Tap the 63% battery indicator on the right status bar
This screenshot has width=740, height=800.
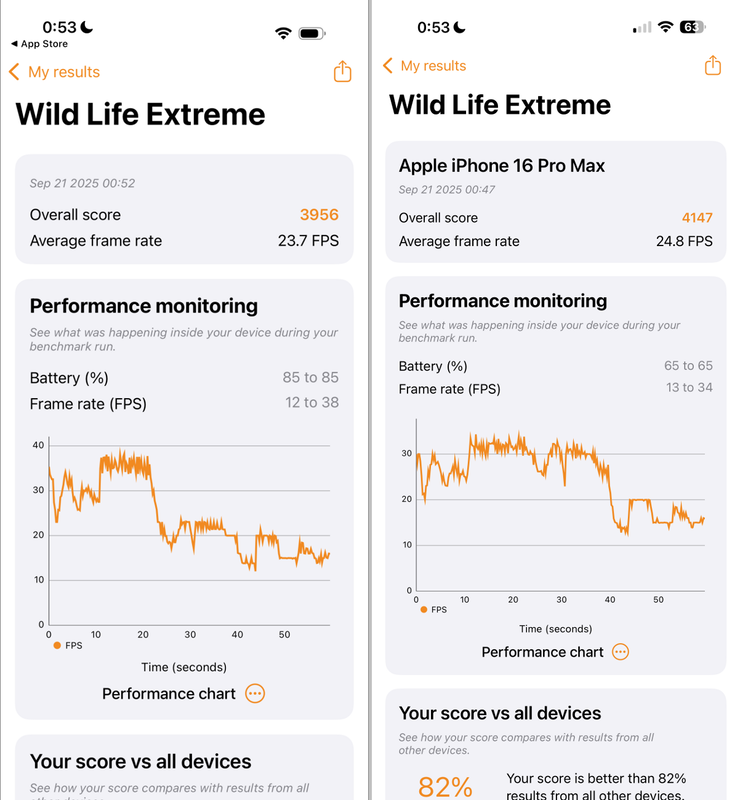[692, 27]
